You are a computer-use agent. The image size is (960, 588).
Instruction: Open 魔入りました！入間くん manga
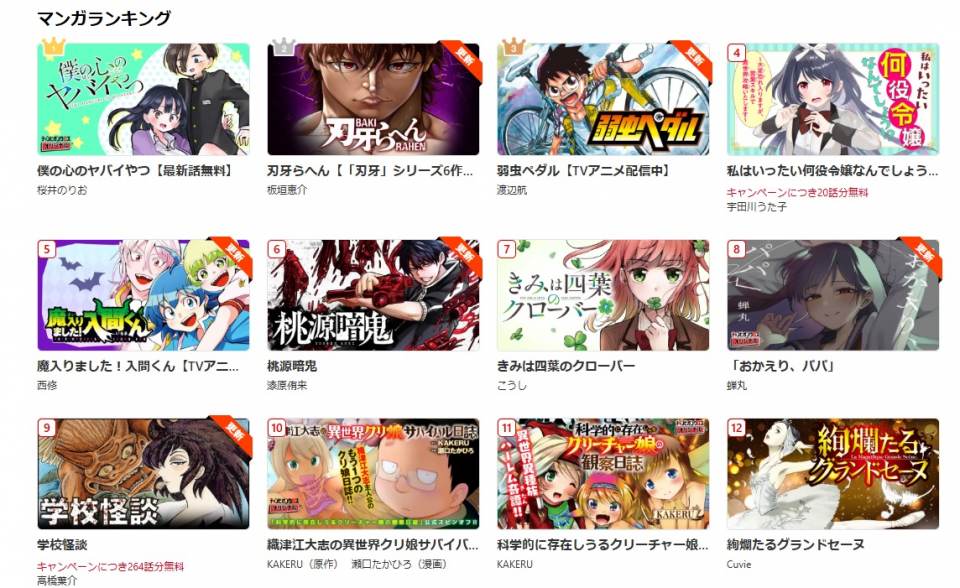pos(143,295)
